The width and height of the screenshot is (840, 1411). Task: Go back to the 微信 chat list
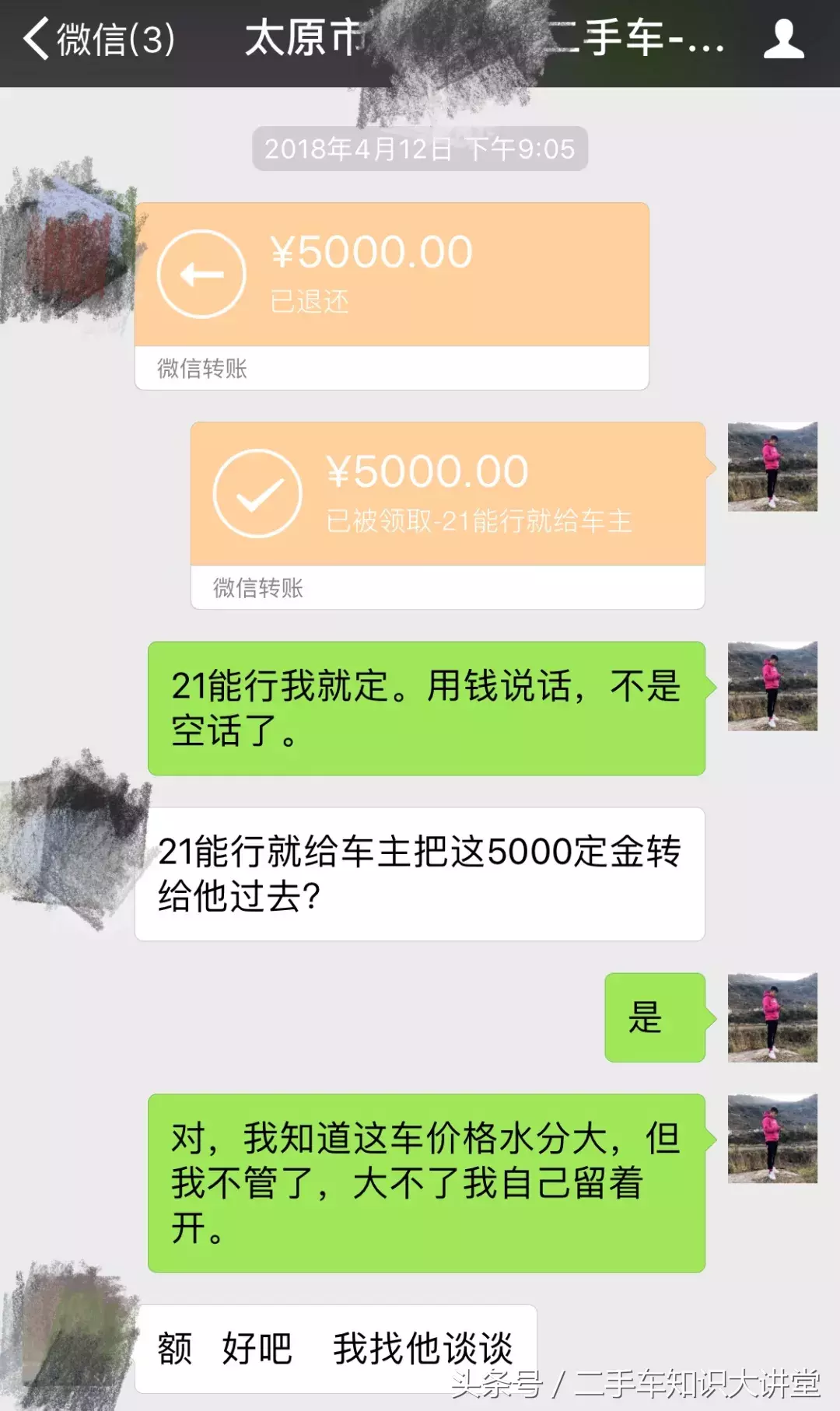click(x=97, y=39)
